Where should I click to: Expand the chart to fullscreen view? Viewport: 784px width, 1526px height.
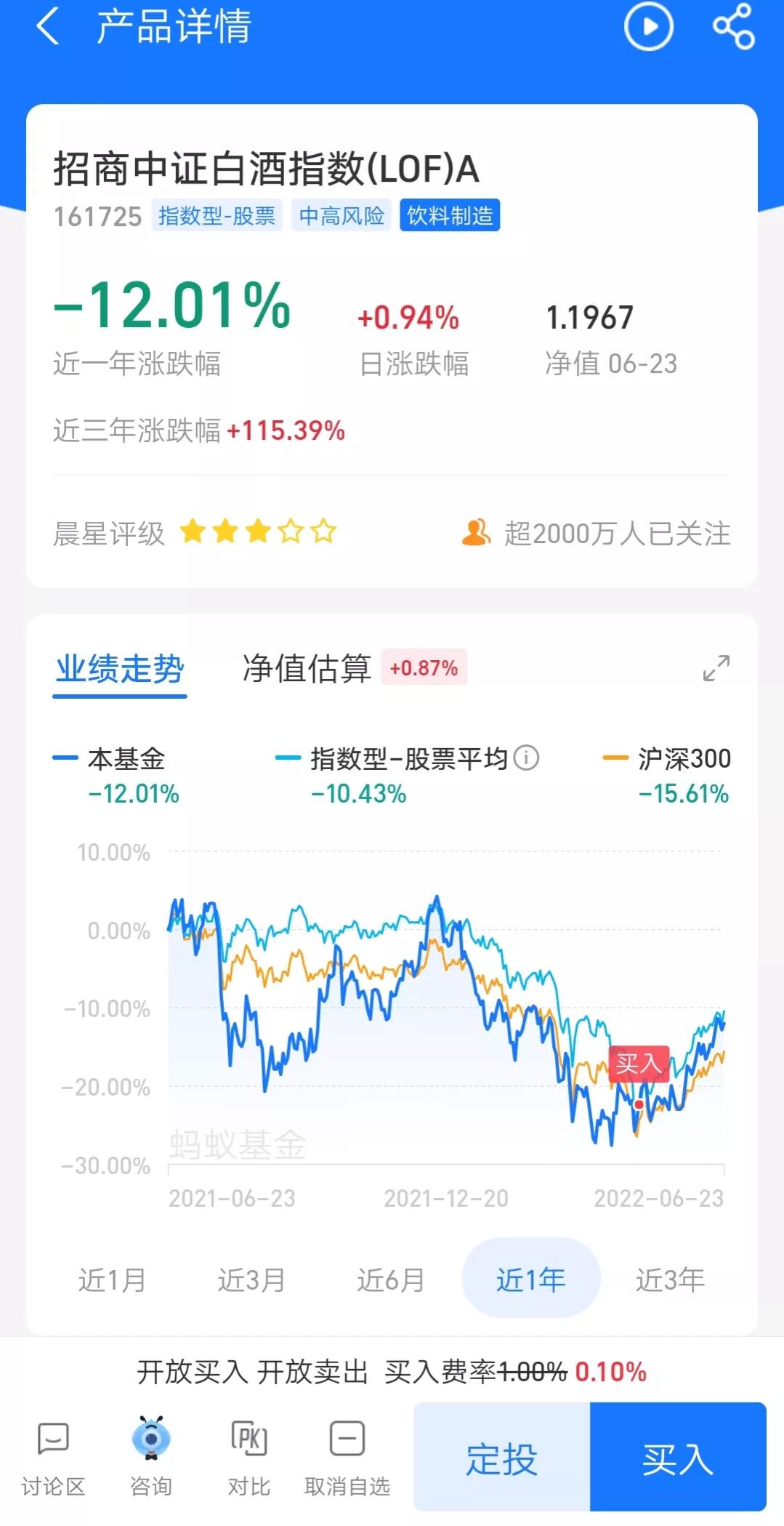(716, 669)
